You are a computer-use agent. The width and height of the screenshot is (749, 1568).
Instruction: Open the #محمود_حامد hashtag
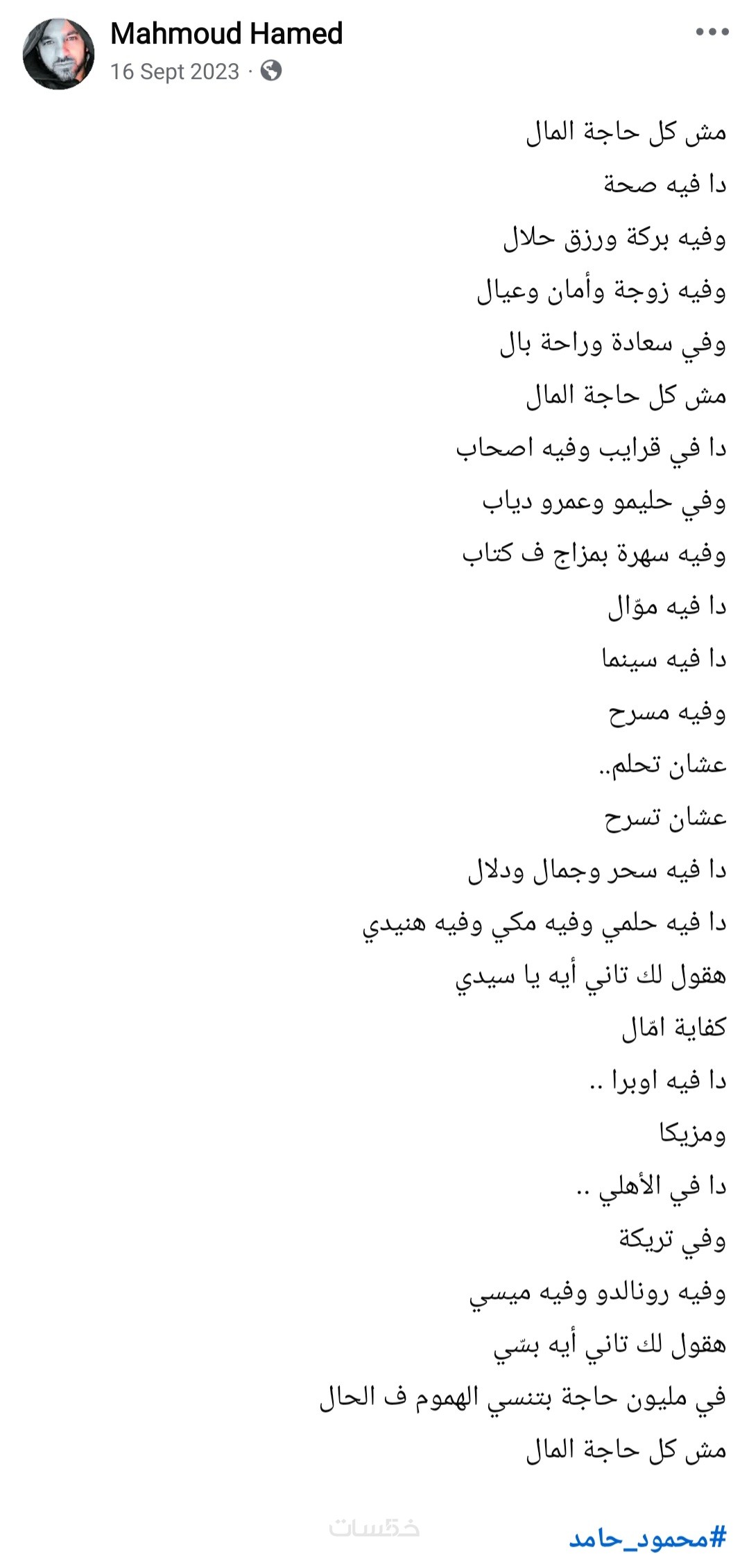coord(647,1538)
